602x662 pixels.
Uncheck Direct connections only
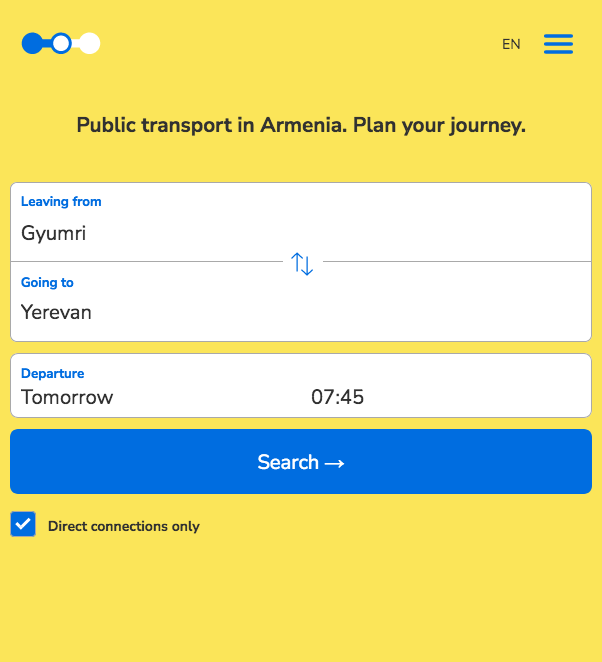pyautogui.click(x=23, y=525)
